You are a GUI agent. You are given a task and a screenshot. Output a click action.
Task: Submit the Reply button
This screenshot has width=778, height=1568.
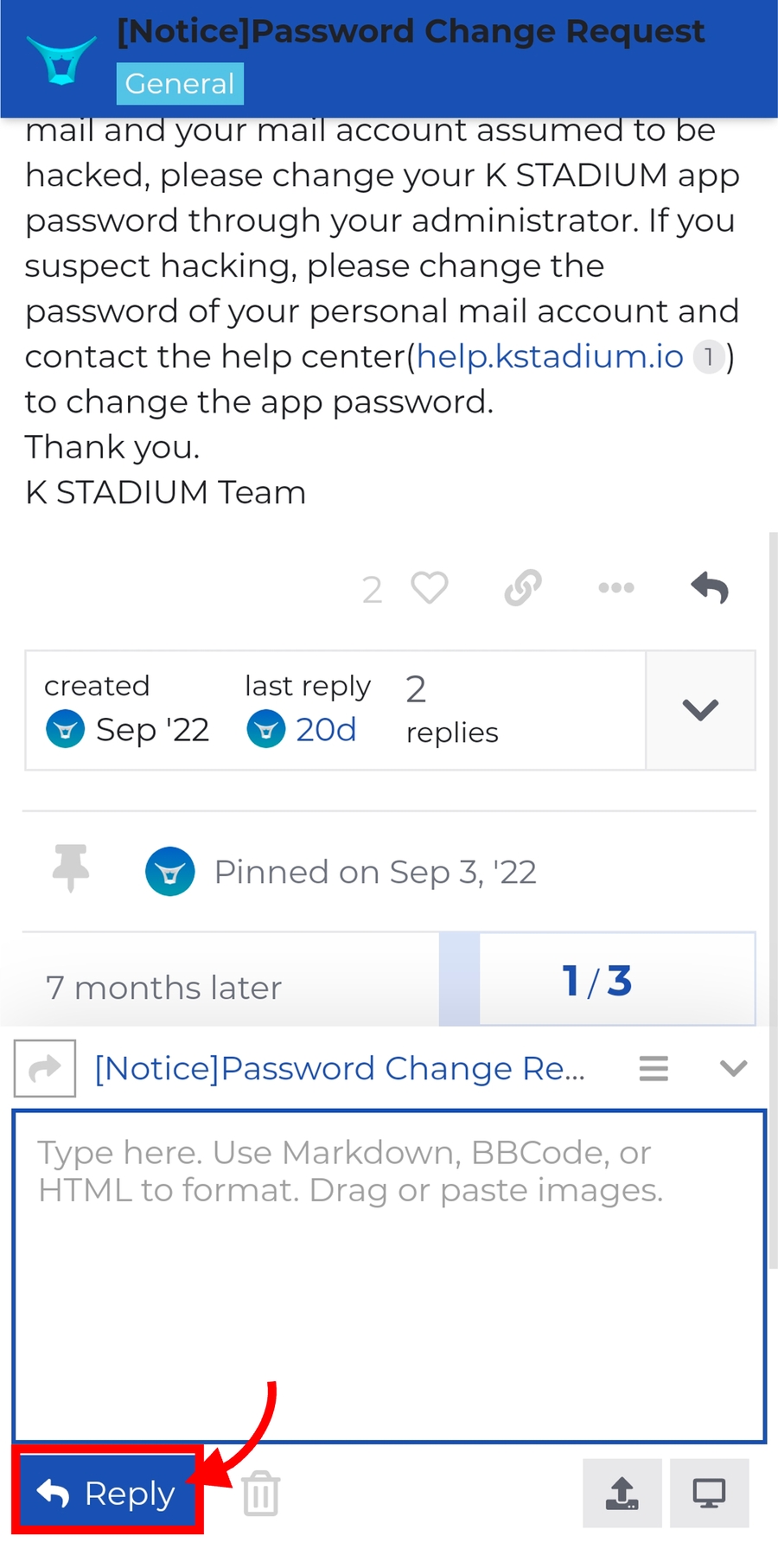pyautogui.click(x=107, y=1494)
